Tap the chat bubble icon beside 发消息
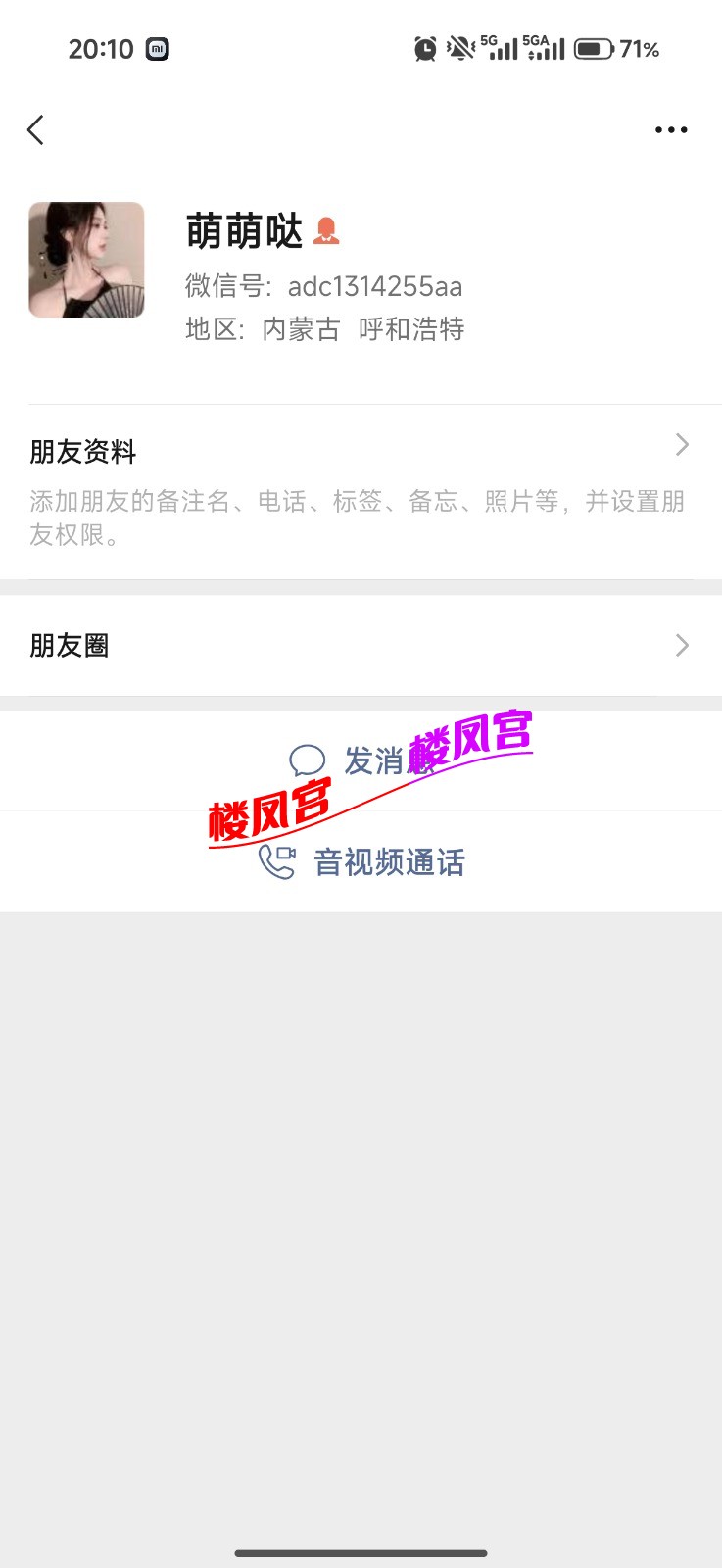Viewport: 722px width, 1568px height. (x=308, y=759)
